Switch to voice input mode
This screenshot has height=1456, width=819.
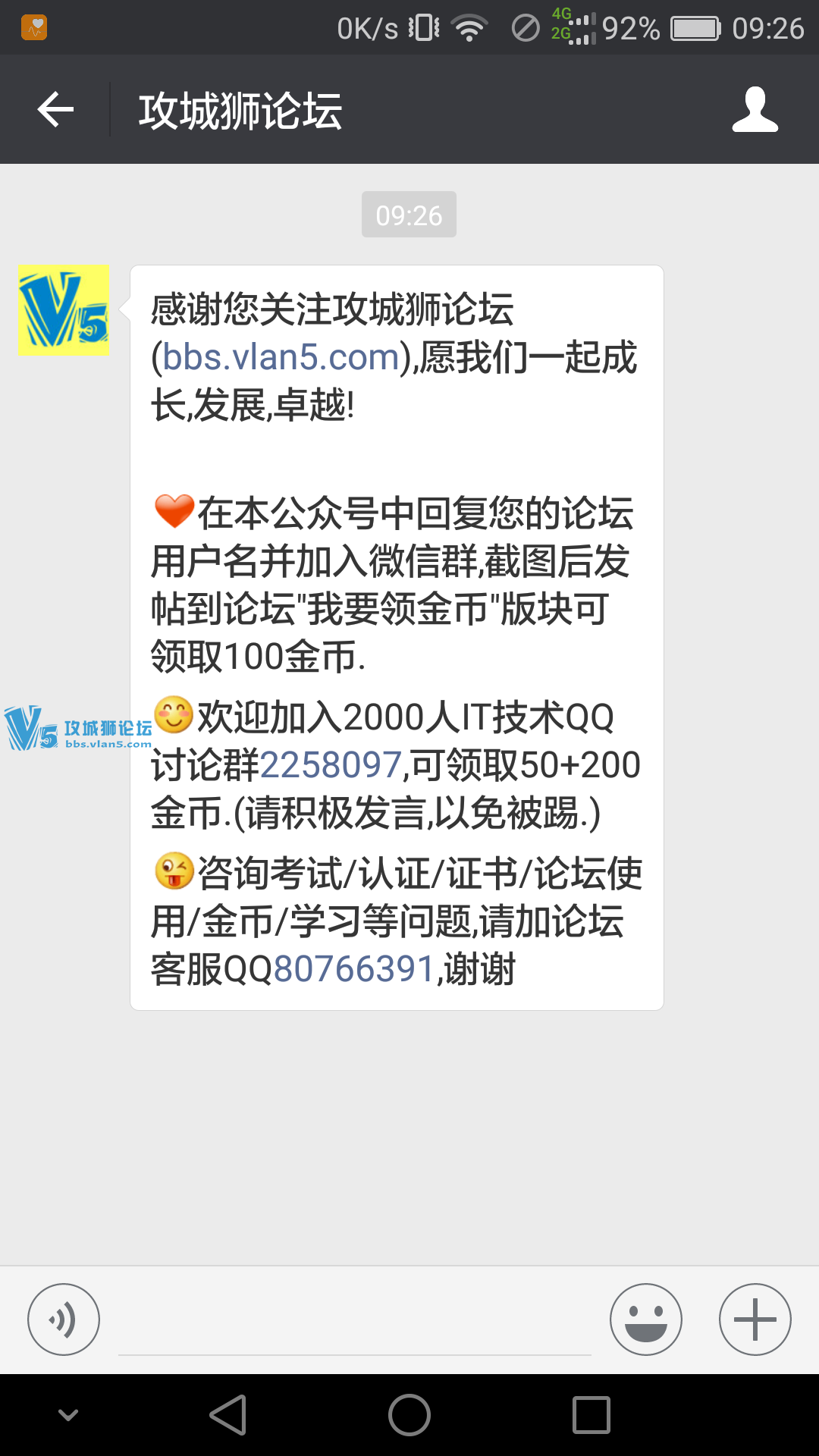pyautogui.click(x=64, y=1319)
